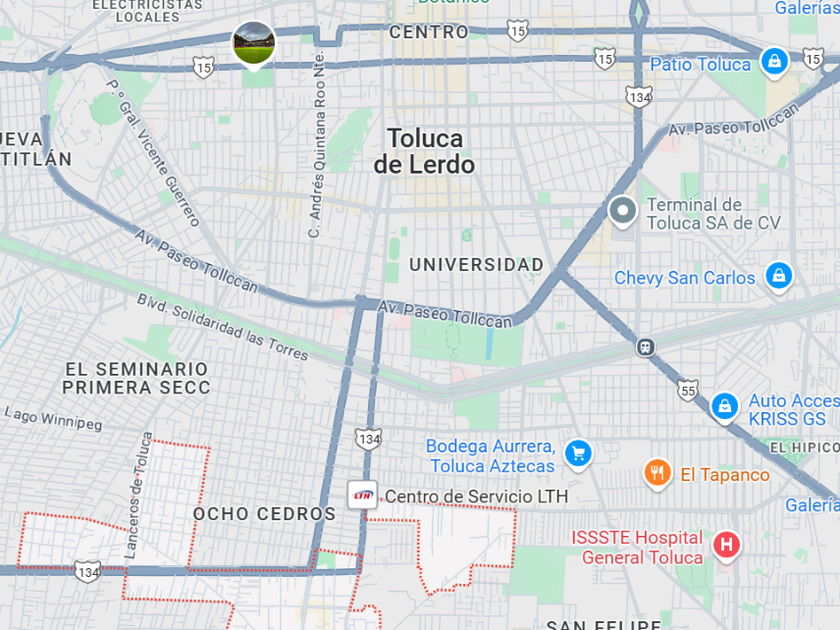This screenshot has height=630, width=840.
Task: Select the train station icon
Action: pyautogui.click(x=646, y=347)
